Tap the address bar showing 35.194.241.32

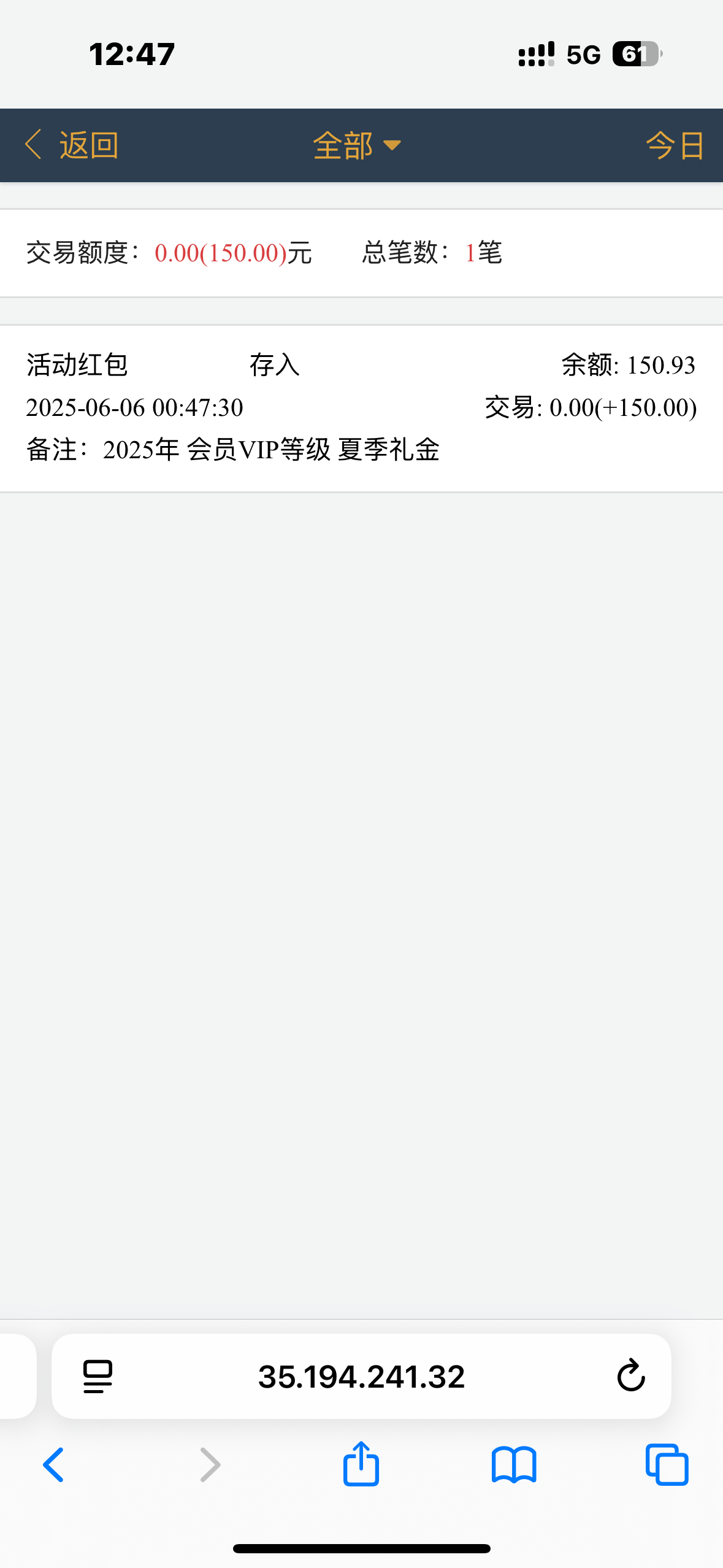pyautogui.click(x=361, y=1377)
